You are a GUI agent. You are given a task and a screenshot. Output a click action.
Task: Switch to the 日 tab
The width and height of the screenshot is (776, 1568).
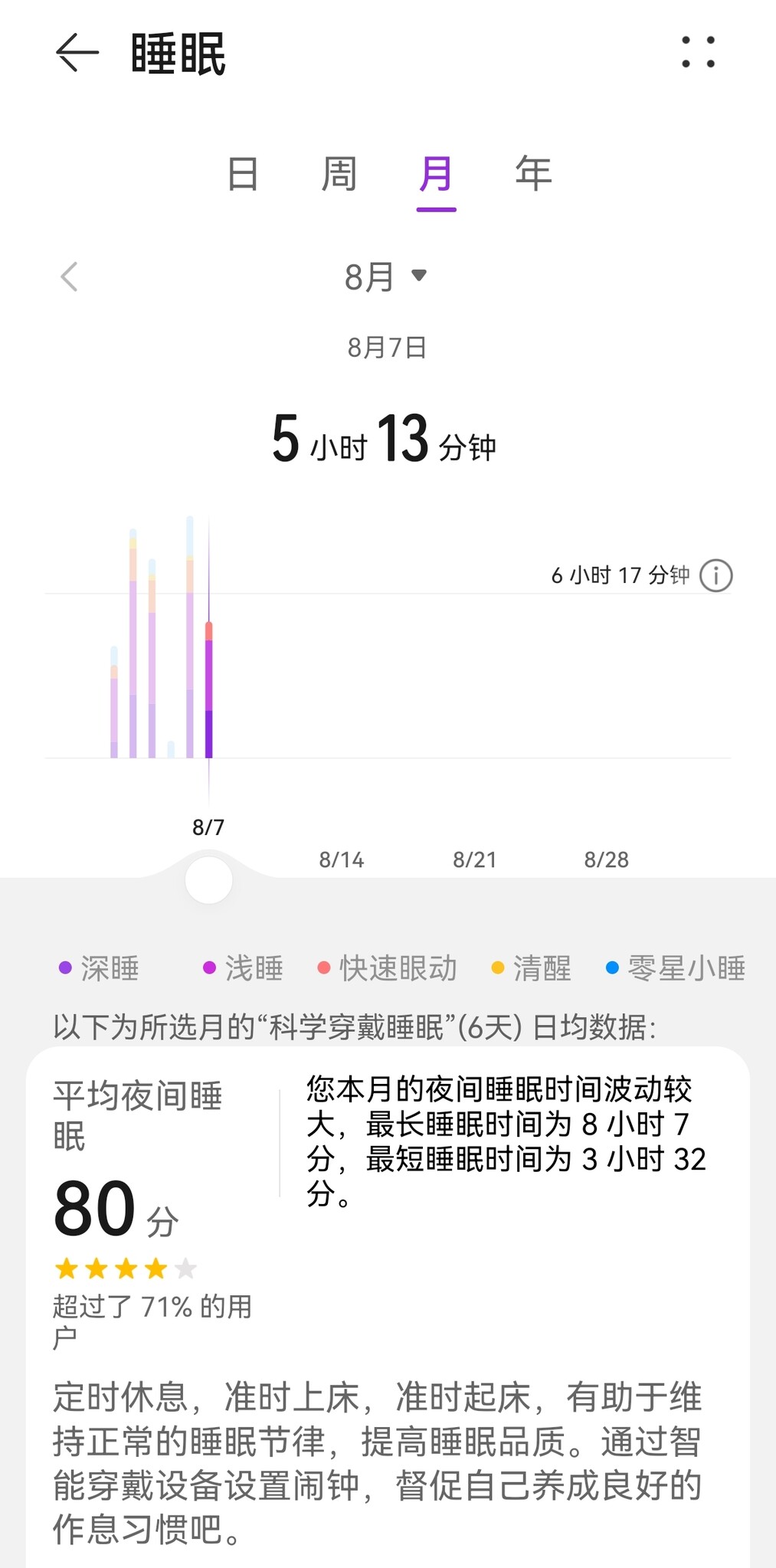tap(243, 173)
